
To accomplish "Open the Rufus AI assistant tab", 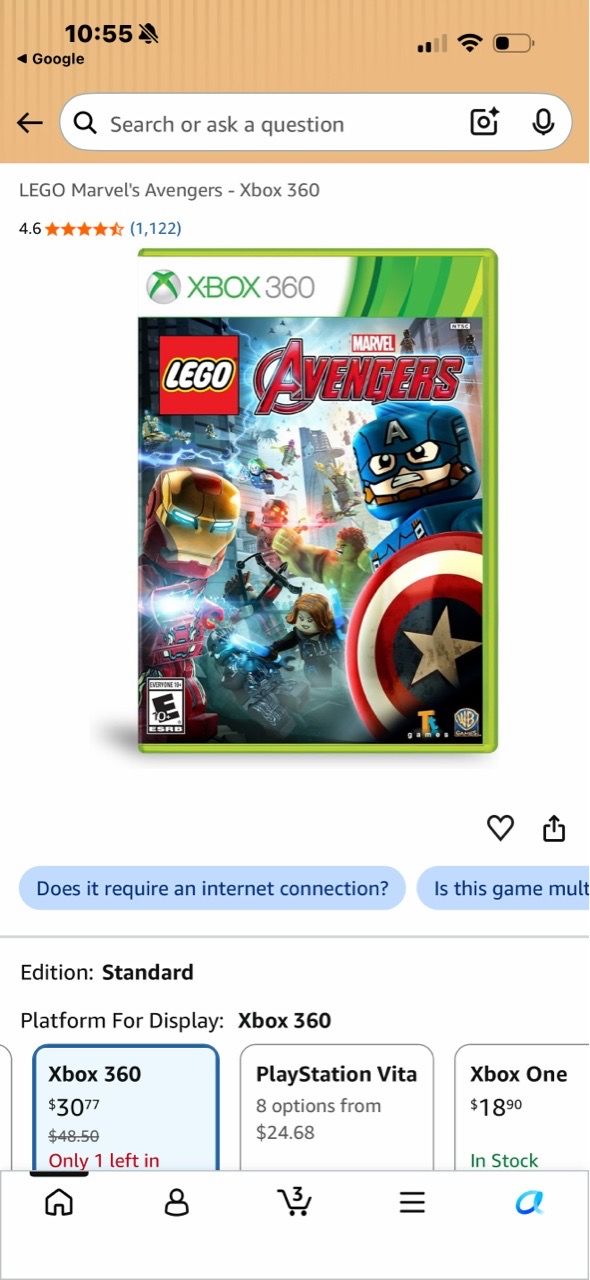I will point(530,1202).
